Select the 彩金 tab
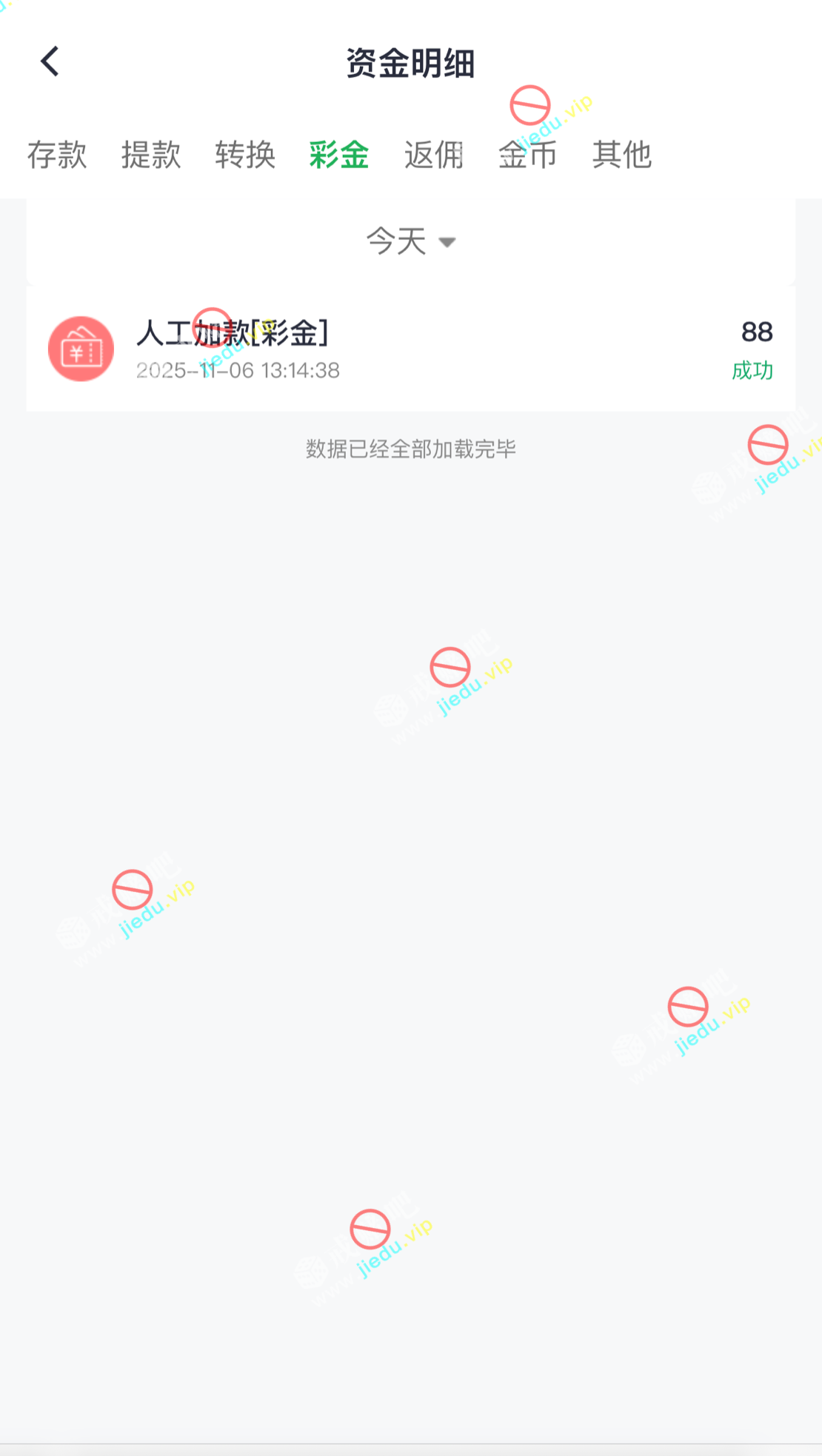The width and height of the screenshot is (822, 1456). pos(339,155)
